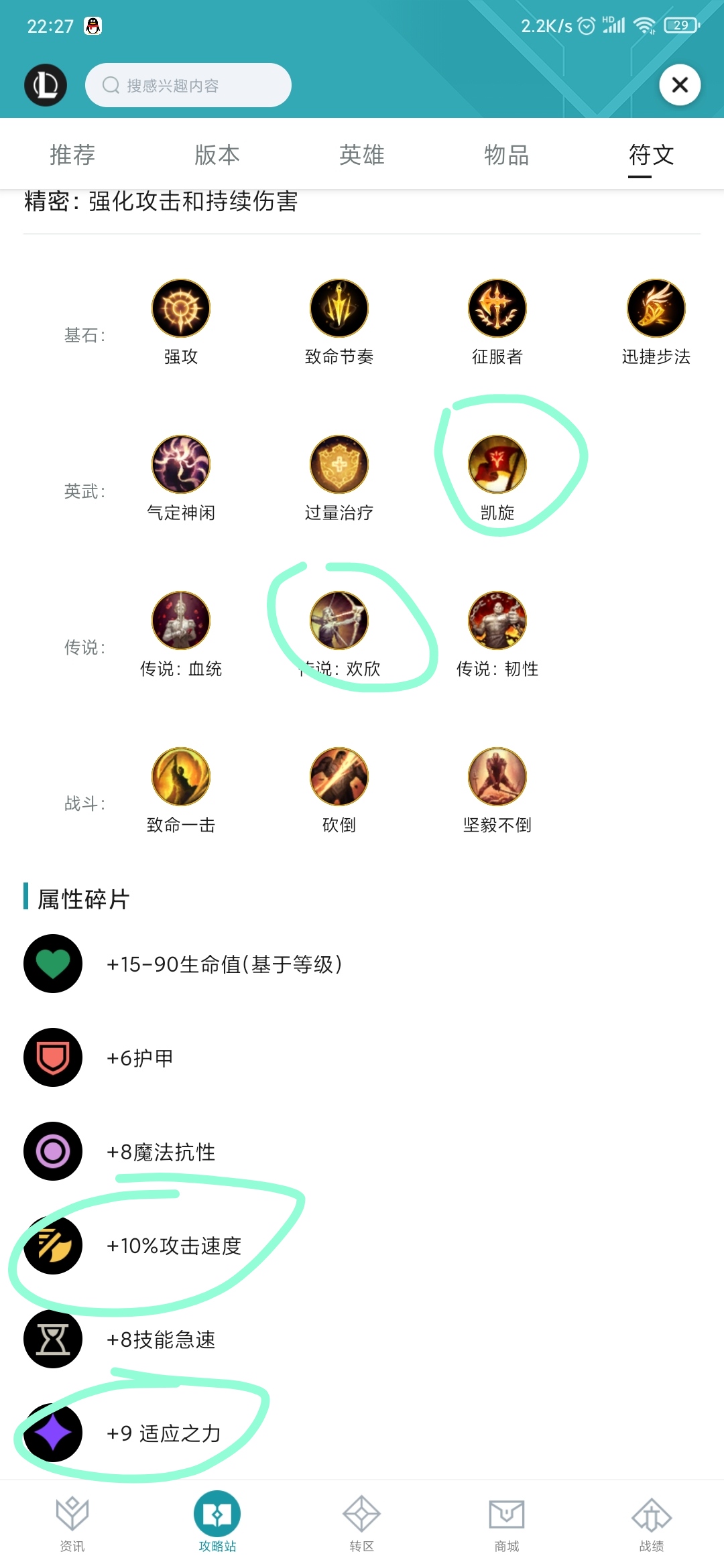The image size is (724, 1568).
Task: Select the 凯旋 rune
Action: click(497, 465)
